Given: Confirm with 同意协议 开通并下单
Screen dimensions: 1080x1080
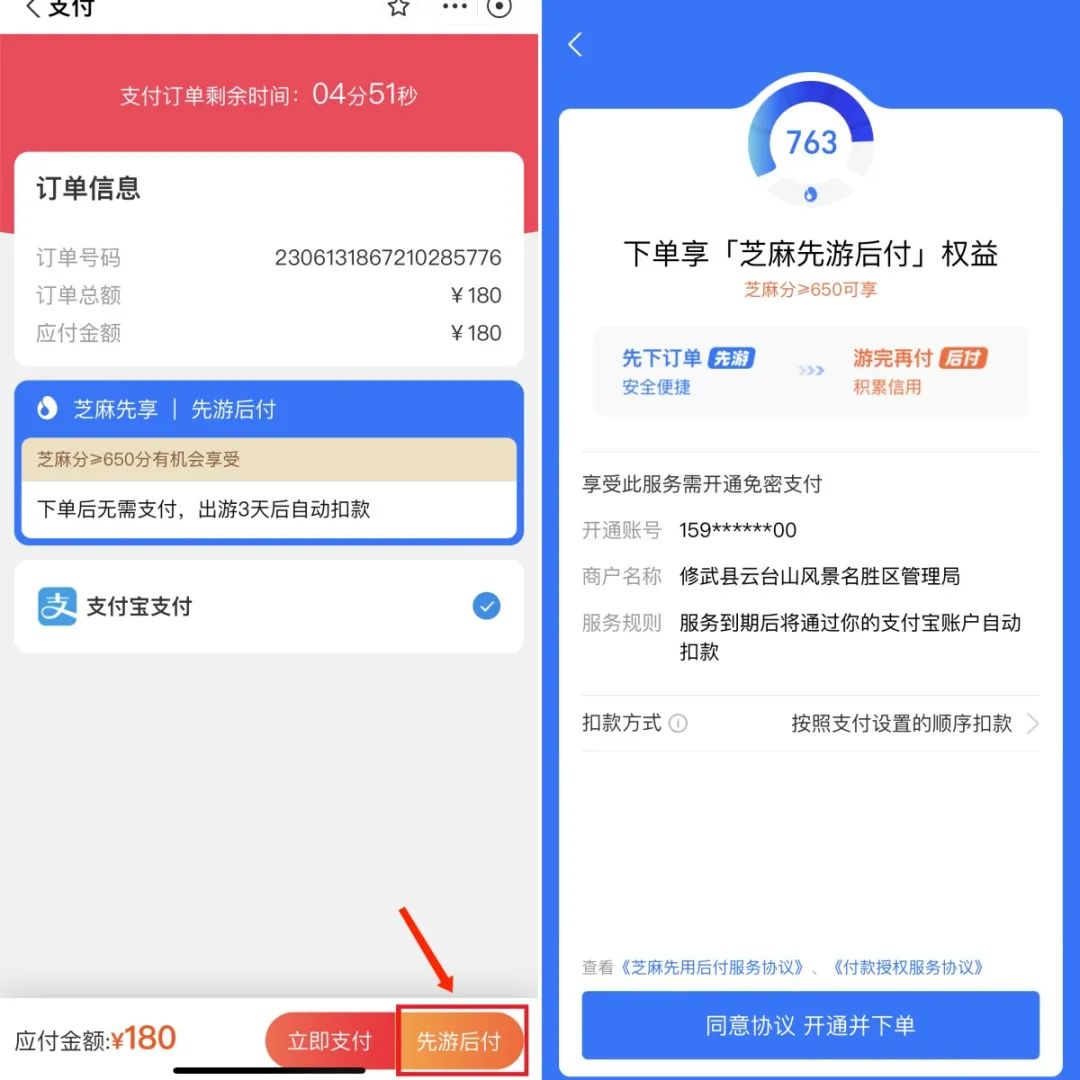Looking at the screenshot, I should 810,1025.
